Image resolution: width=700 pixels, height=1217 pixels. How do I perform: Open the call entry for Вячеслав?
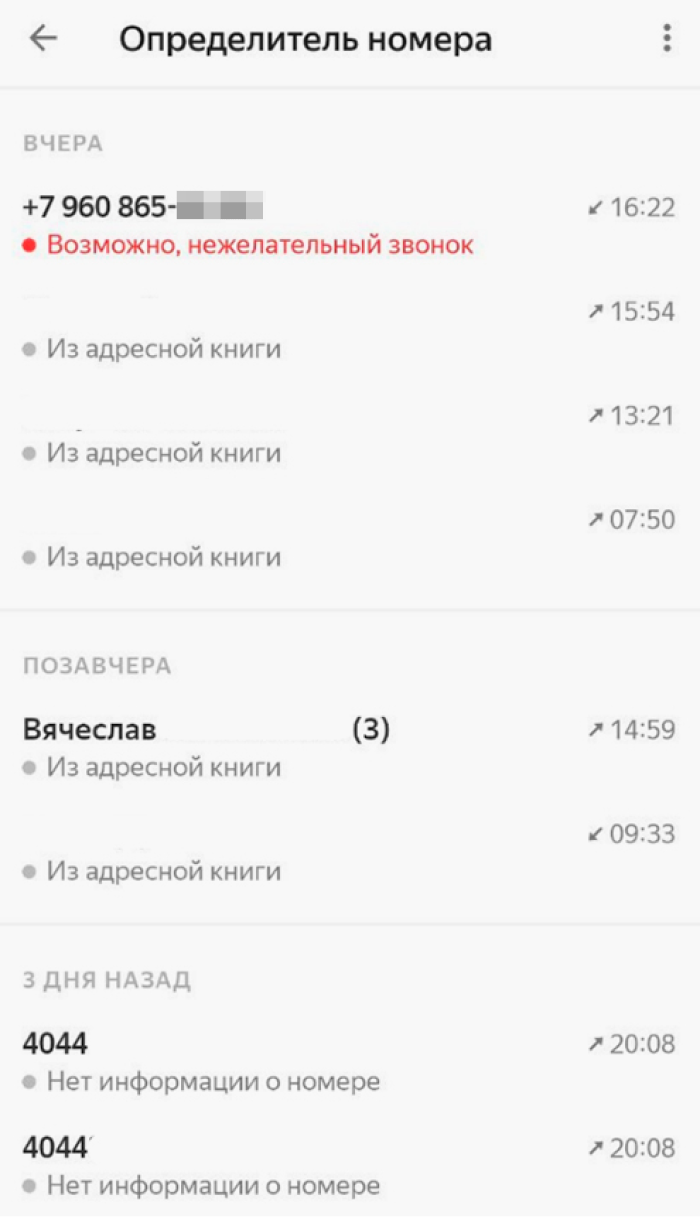(300, 747)
